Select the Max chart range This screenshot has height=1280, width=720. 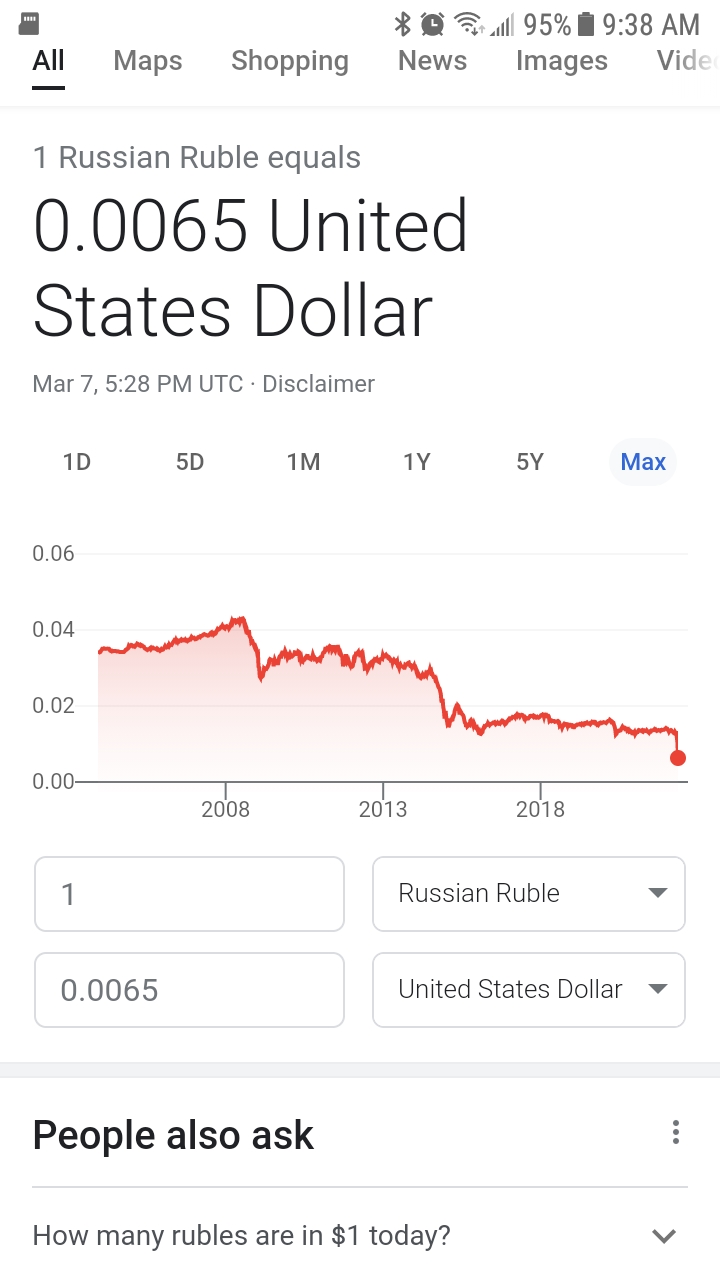643,462
